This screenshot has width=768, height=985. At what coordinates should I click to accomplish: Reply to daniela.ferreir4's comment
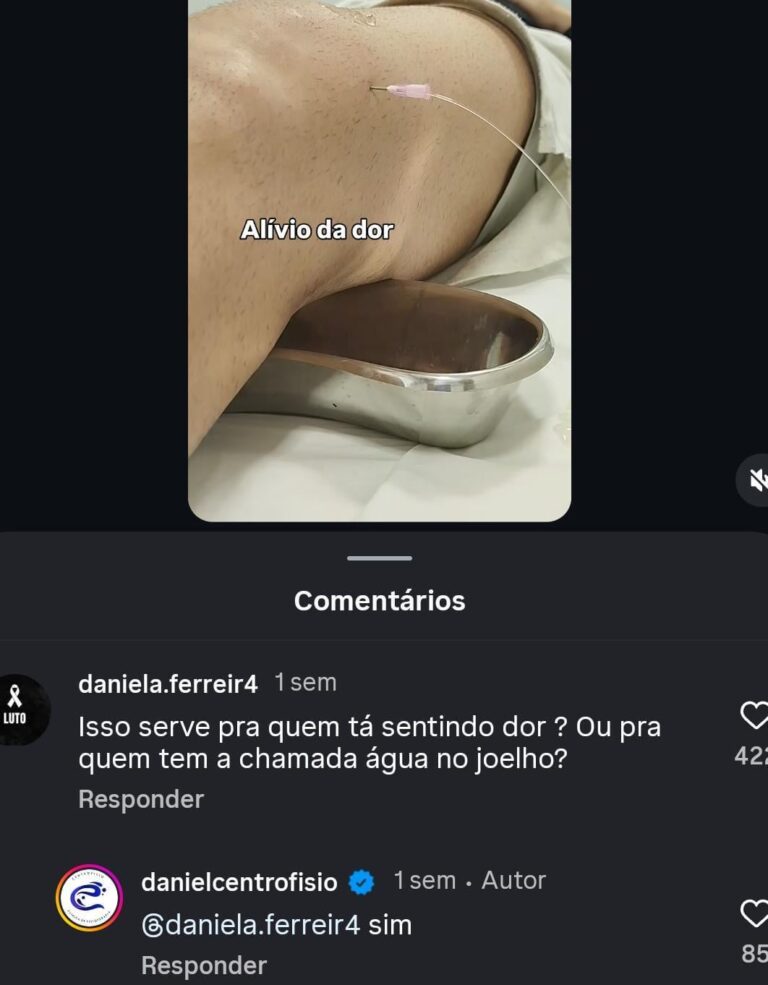[x=141, y=799]
